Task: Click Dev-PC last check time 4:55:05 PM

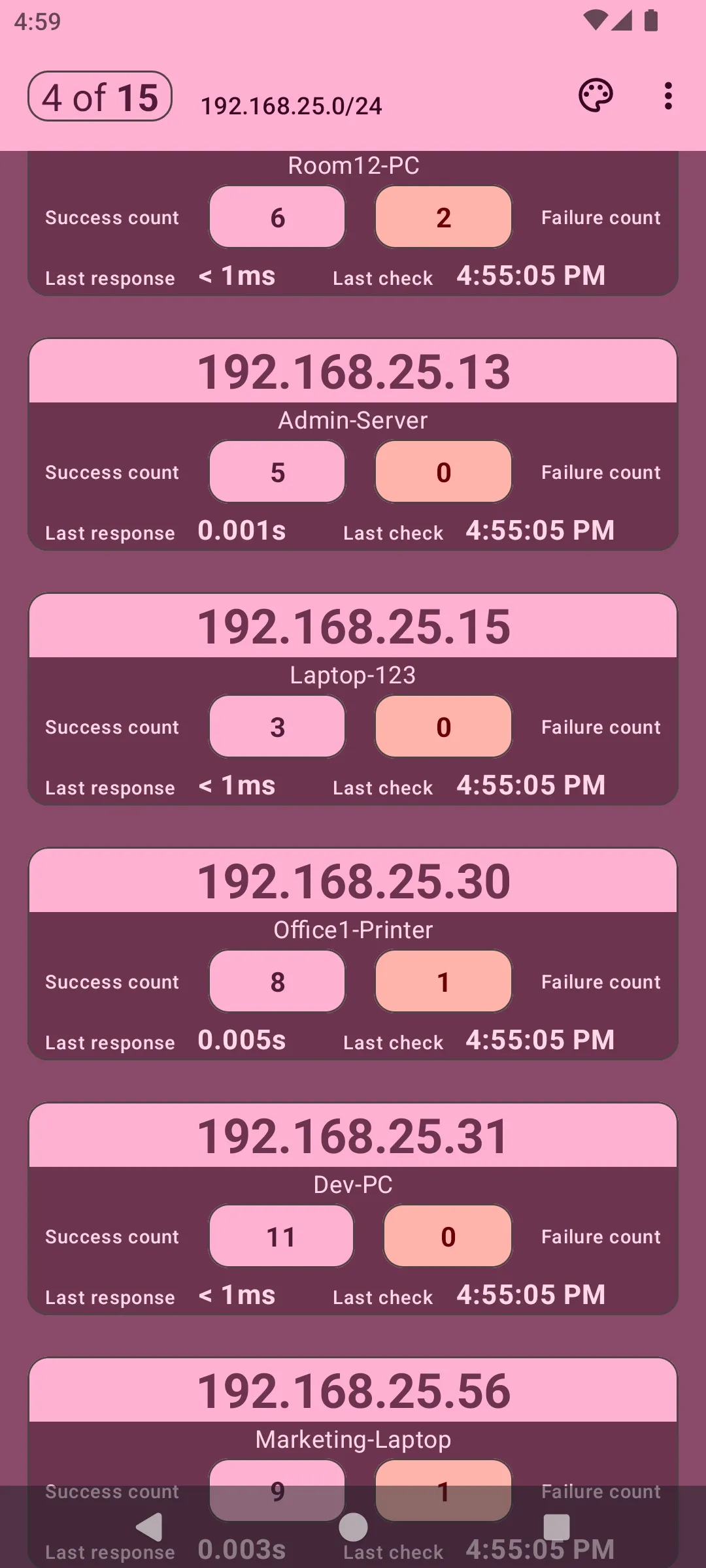Action: (x=532, y=1296)
